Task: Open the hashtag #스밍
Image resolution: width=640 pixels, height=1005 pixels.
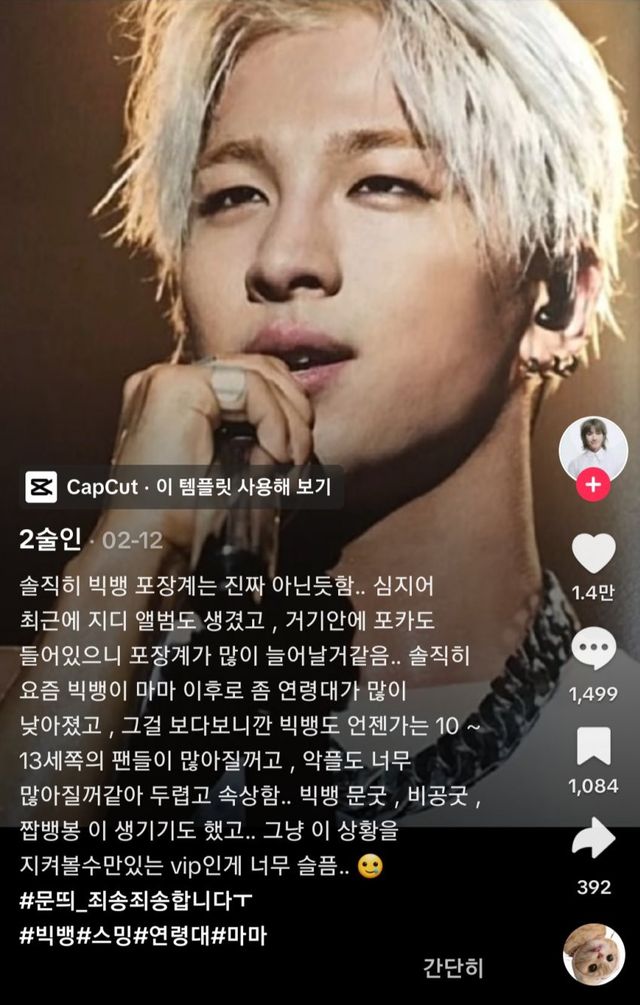Action: point(104,937)
